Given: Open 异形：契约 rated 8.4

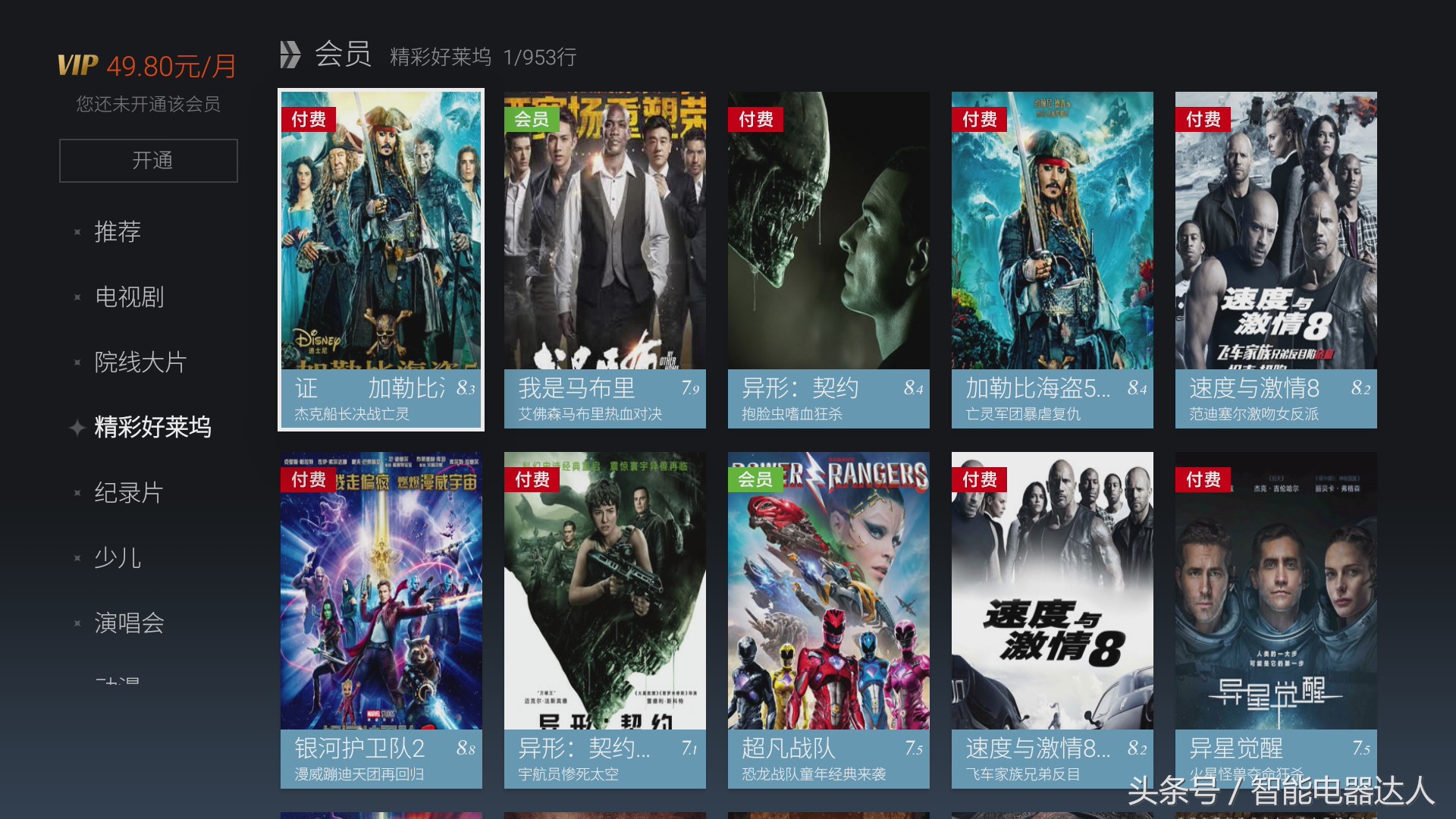Looking at the screenshot, I should [828, 259].
